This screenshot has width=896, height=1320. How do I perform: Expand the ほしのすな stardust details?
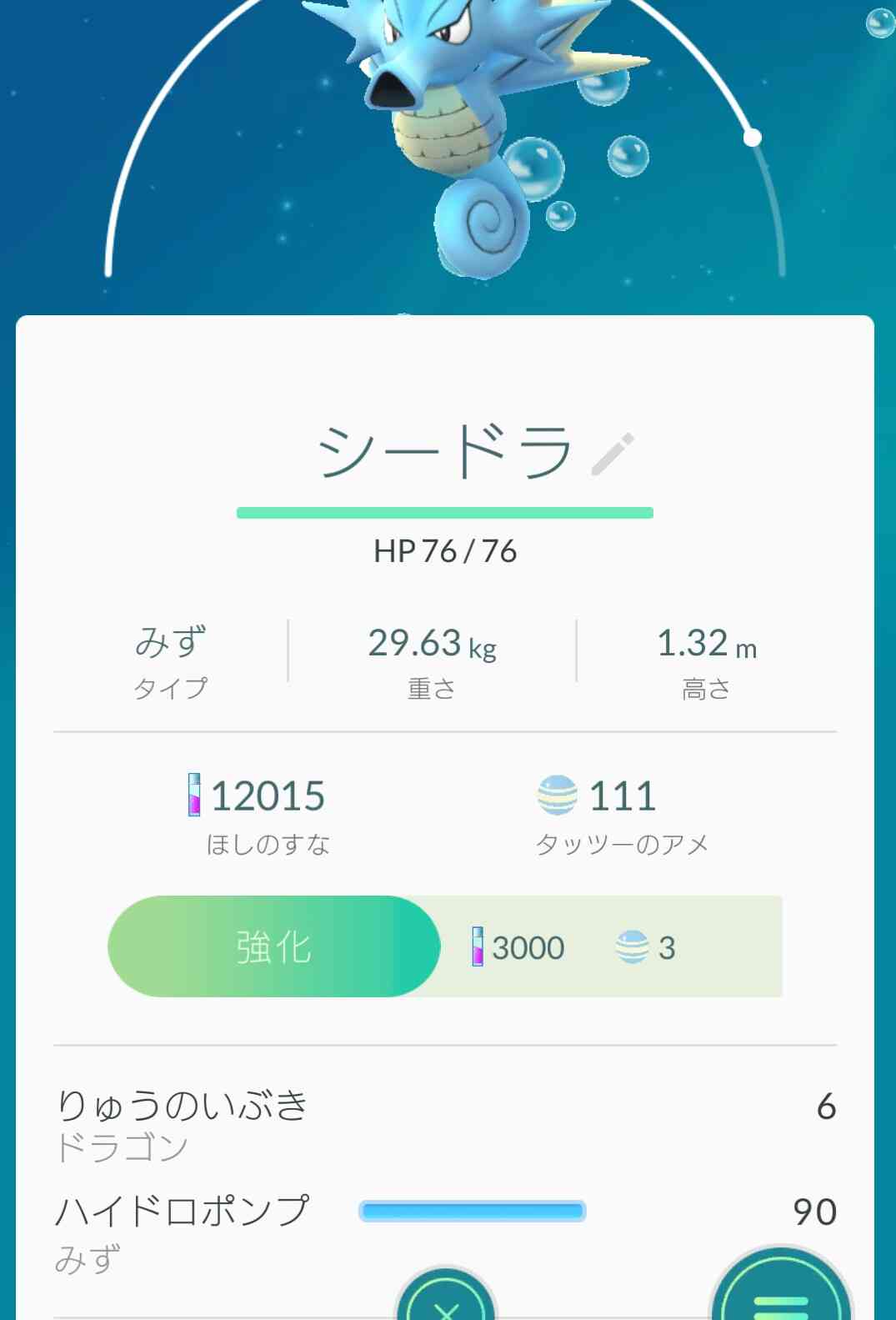[x=269, y=845]
